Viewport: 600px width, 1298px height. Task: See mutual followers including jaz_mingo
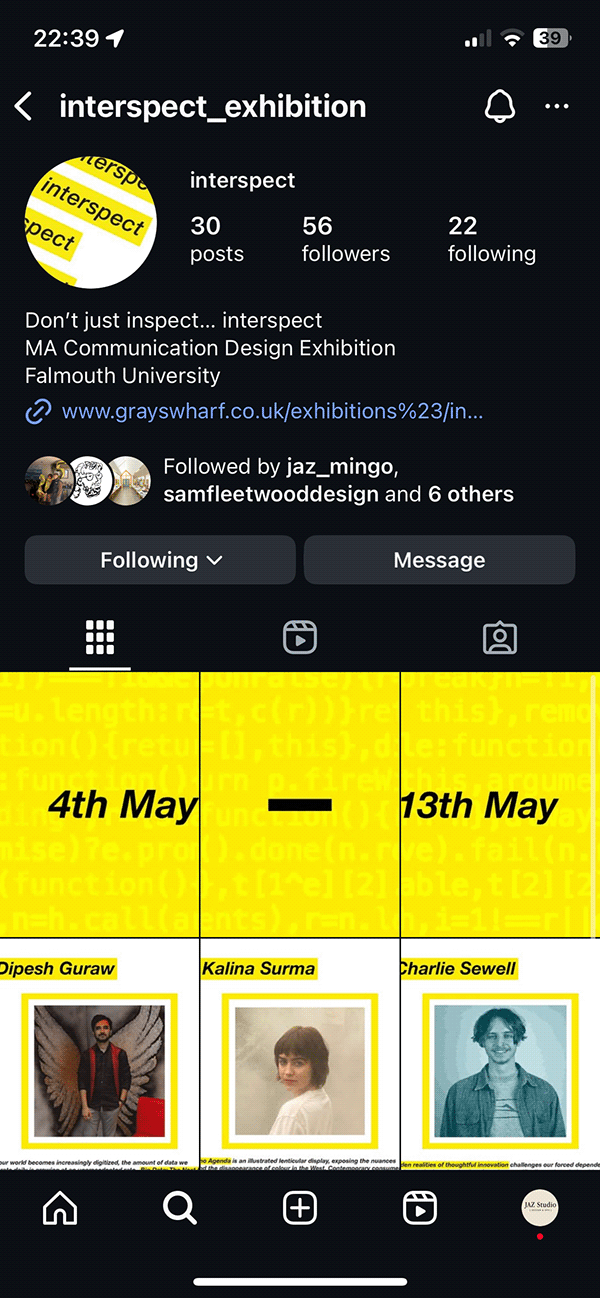pos(338,480)
